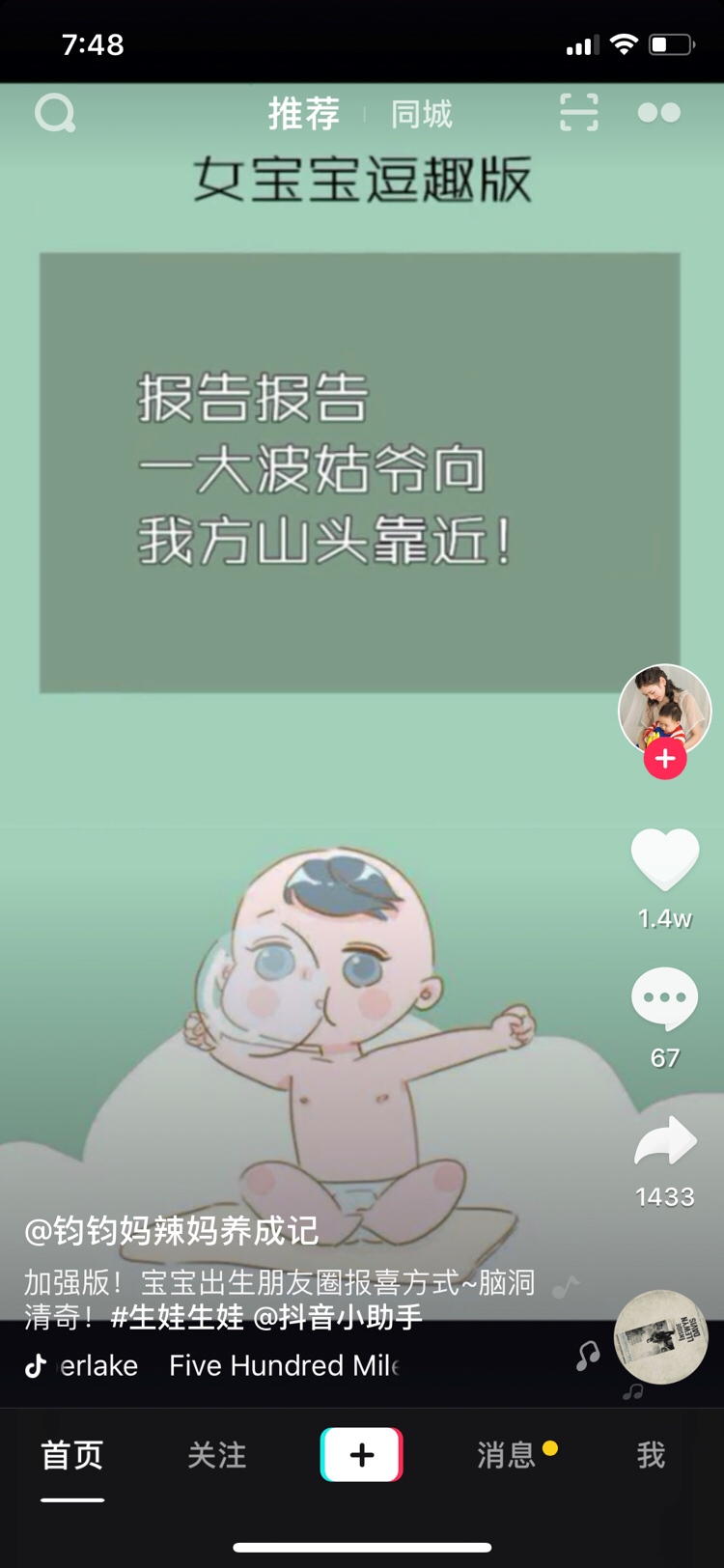724x1568 pixels.
Task: Open the 我 profile tab
Action: pyautogui.click(x=651, y=1455)
